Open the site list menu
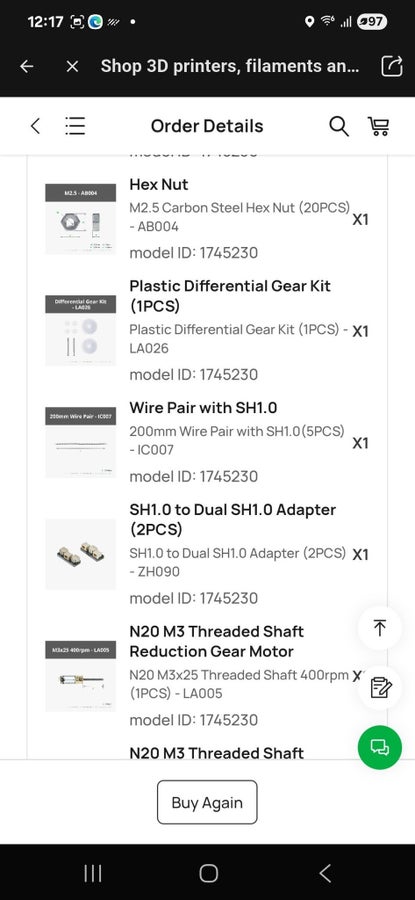This screenshot has width=415, height=900. (x=75, y=126)
